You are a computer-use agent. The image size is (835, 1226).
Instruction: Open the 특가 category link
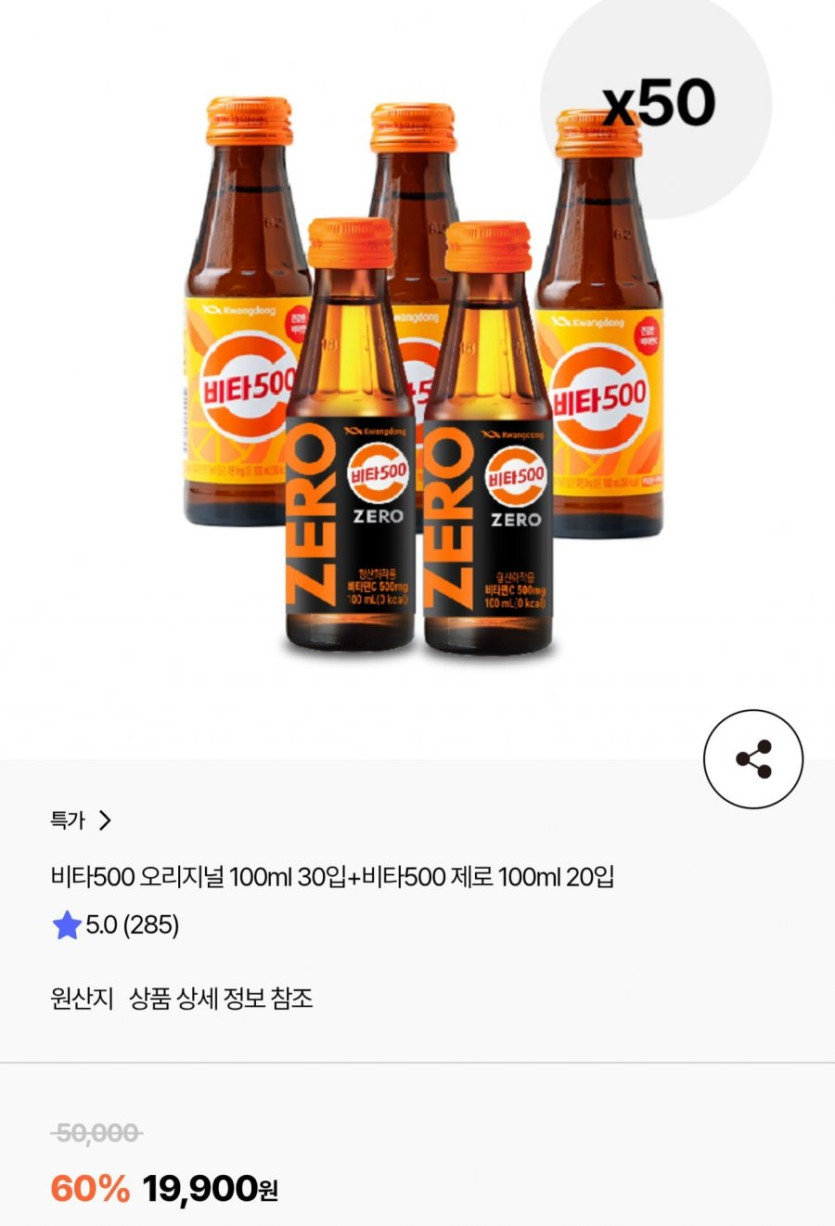pyautogui.click(x=81, y=821)
